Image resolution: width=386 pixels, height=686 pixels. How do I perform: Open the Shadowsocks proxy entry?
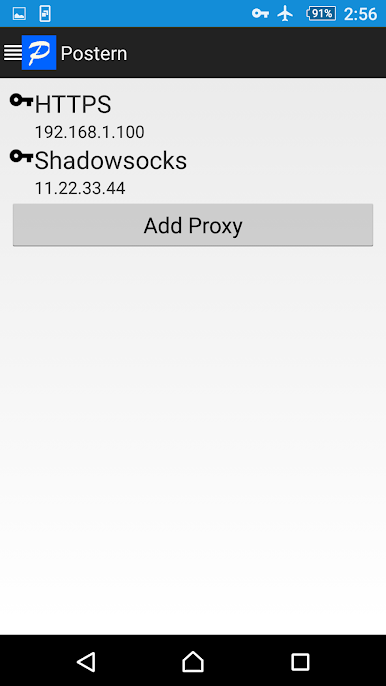(x=193, y=173)
